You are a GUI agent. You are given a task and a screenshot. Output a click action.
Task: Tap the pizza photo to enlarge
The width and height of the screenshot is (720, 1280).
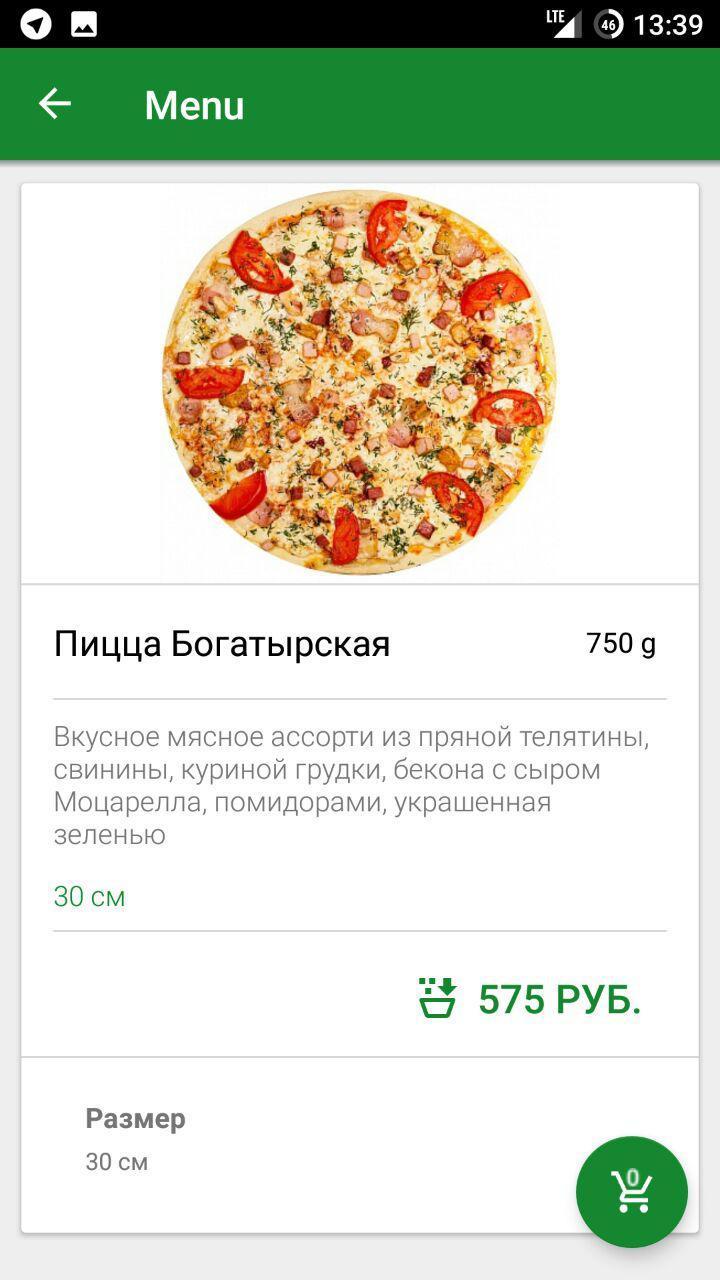click(360, 380)
